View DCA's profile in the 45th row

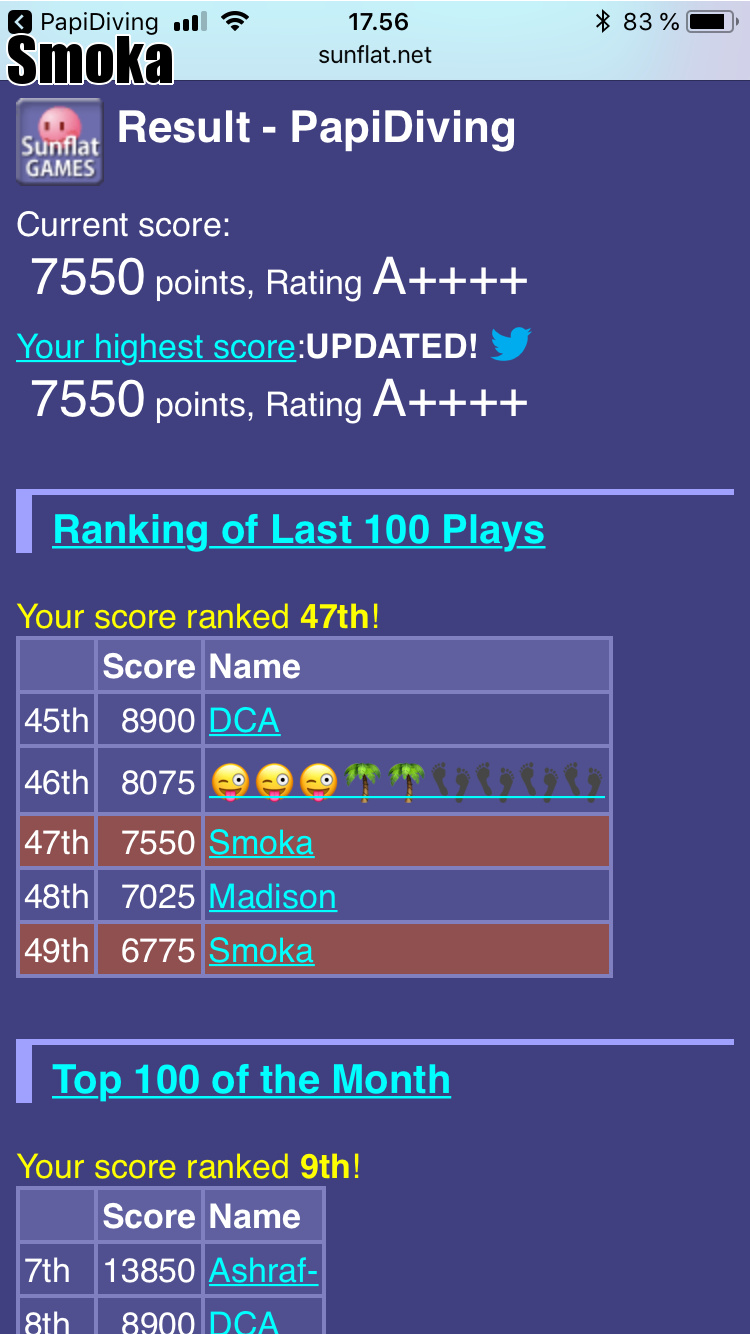[x=244, y=720]
